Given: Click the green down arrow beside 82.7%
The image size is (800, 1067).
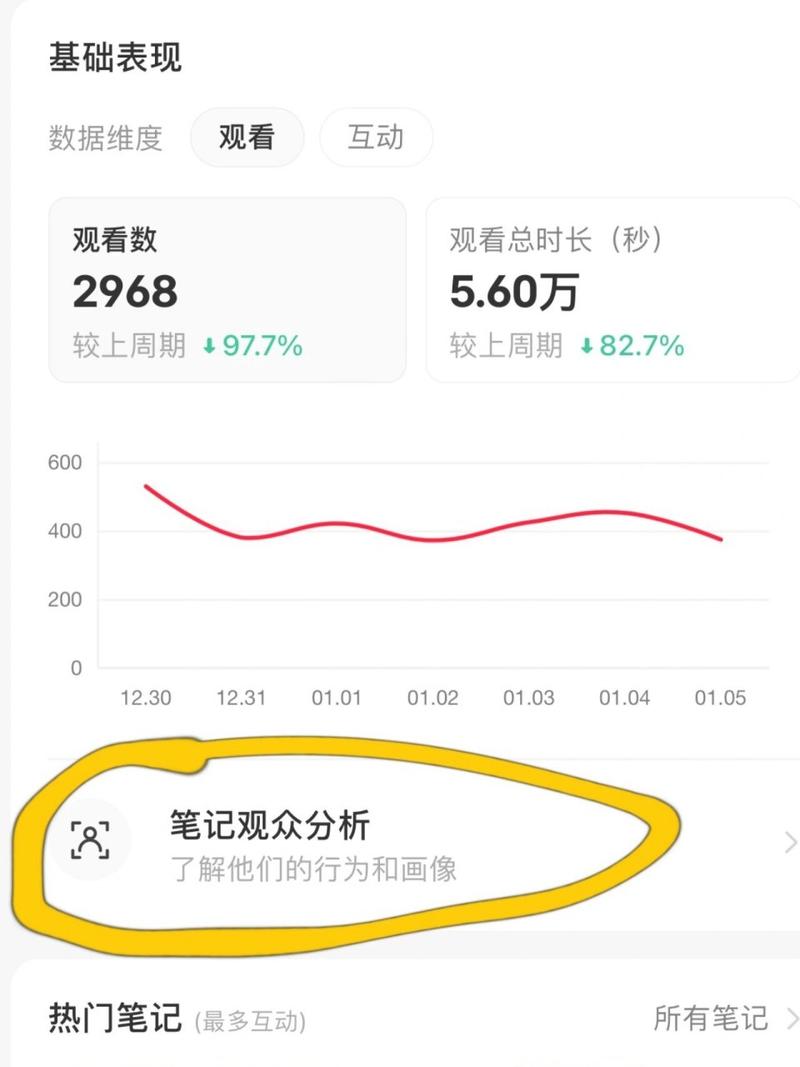Looking at the screenshot, I should [585, 347].
